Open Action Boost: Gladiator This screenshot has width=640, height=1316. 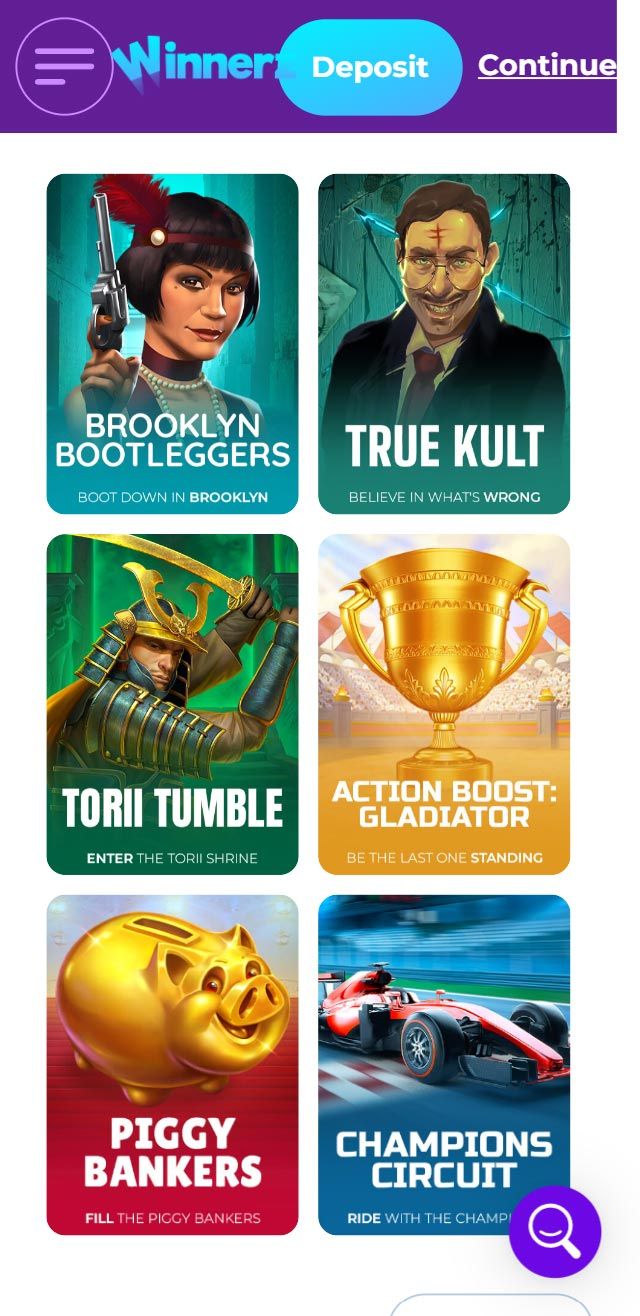(x=444, y=704)
